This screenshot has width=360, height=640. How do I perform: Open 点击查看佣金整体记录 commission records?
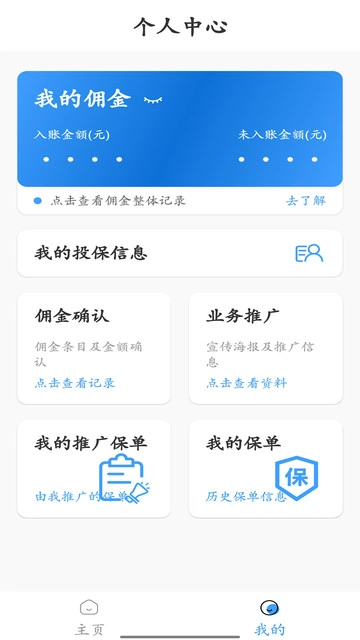118,200
